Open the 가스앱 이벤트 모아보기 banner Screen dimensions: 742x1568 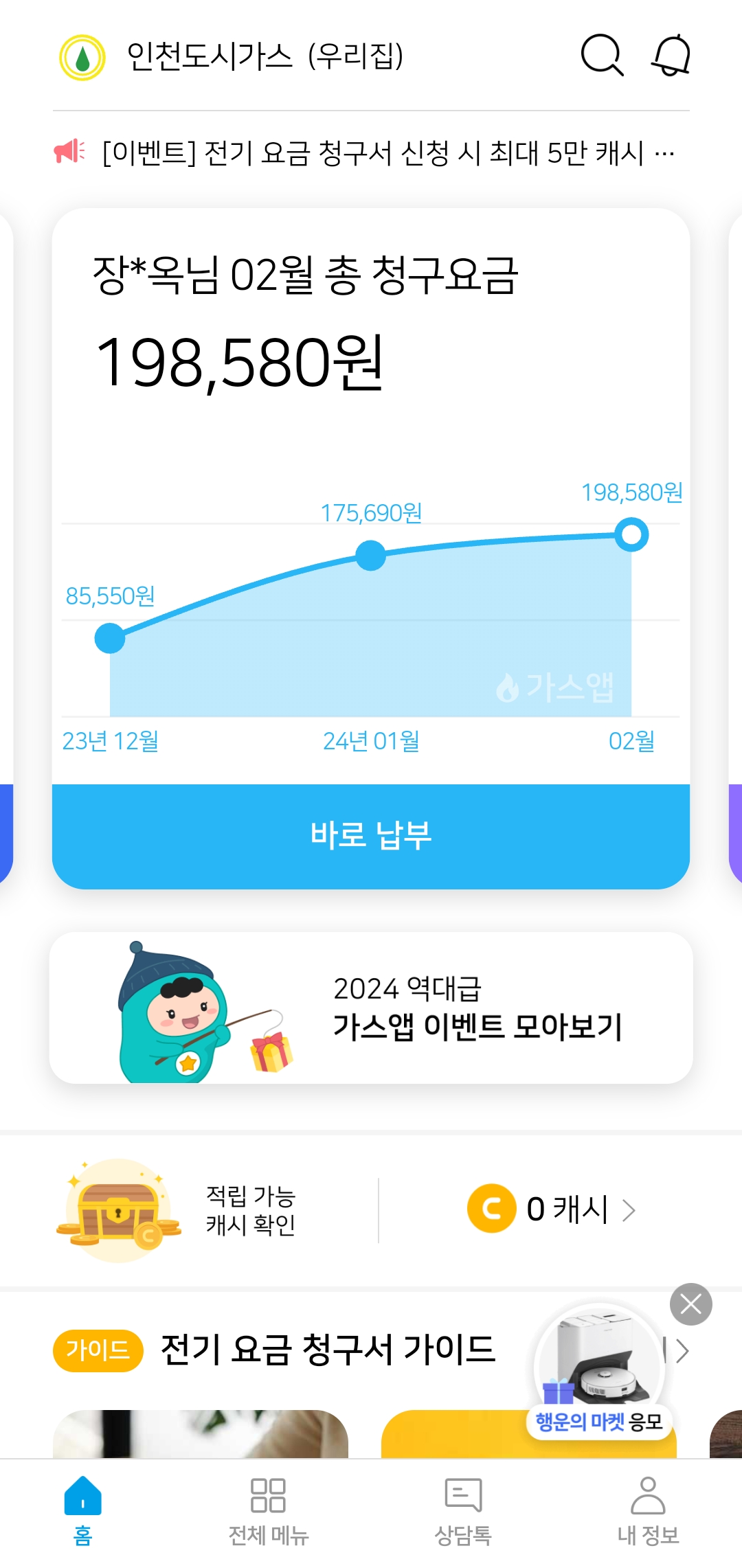tap(371, 1008)
